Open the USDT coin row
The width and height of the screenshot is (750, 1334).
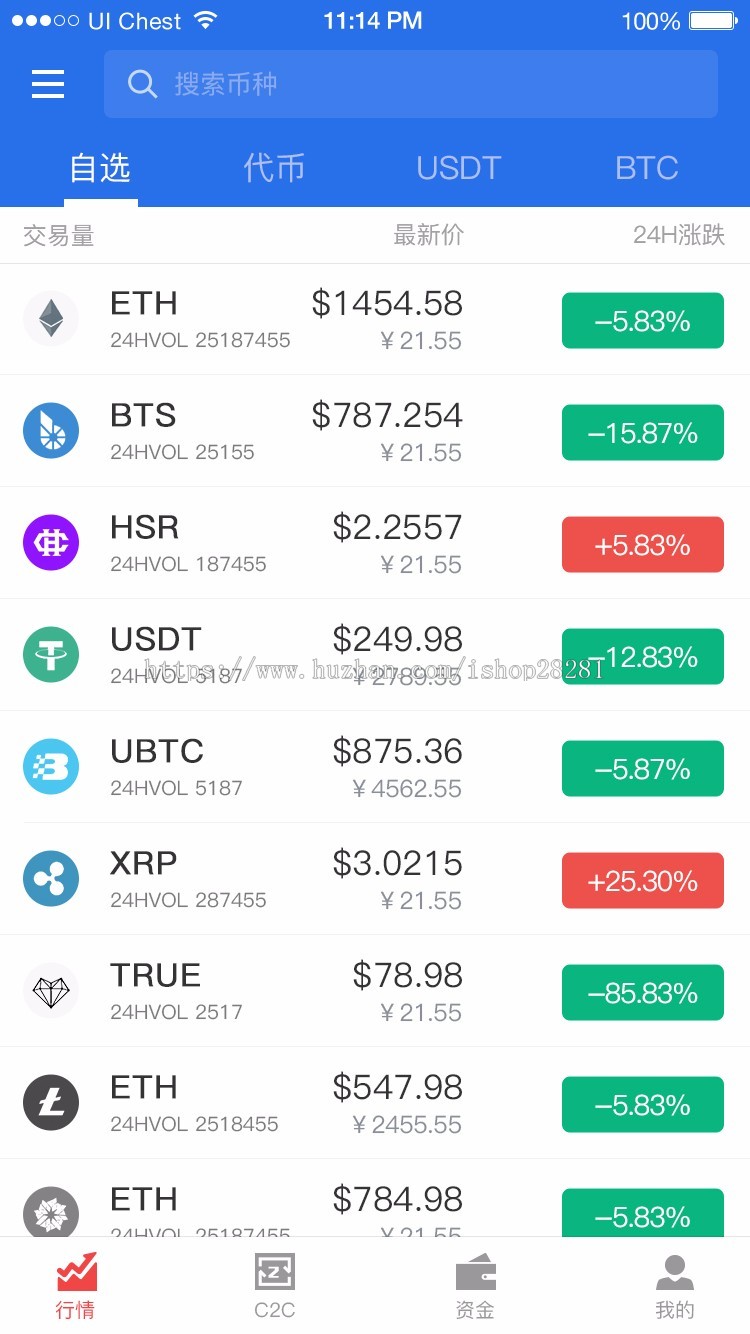point(375,655)
